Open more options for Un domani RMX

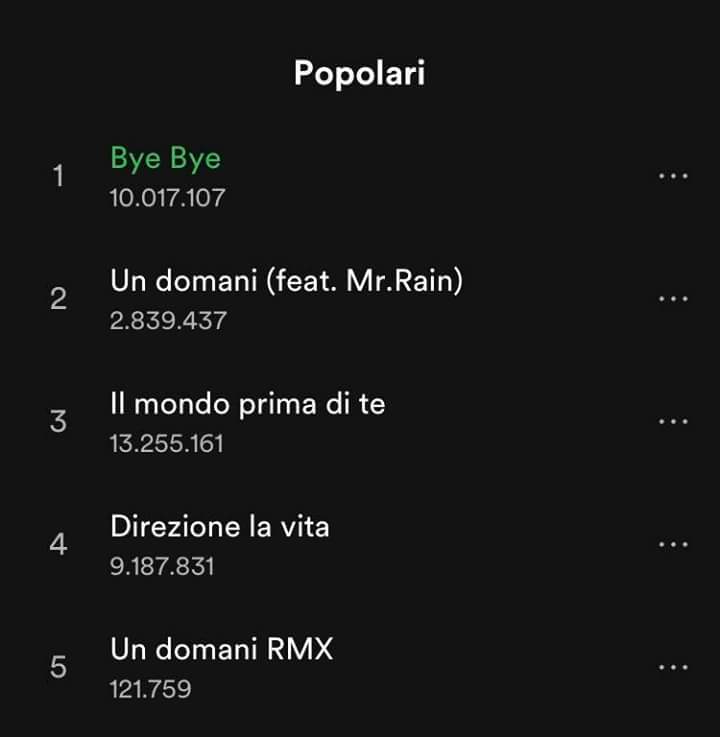click(x=673, y=666)
